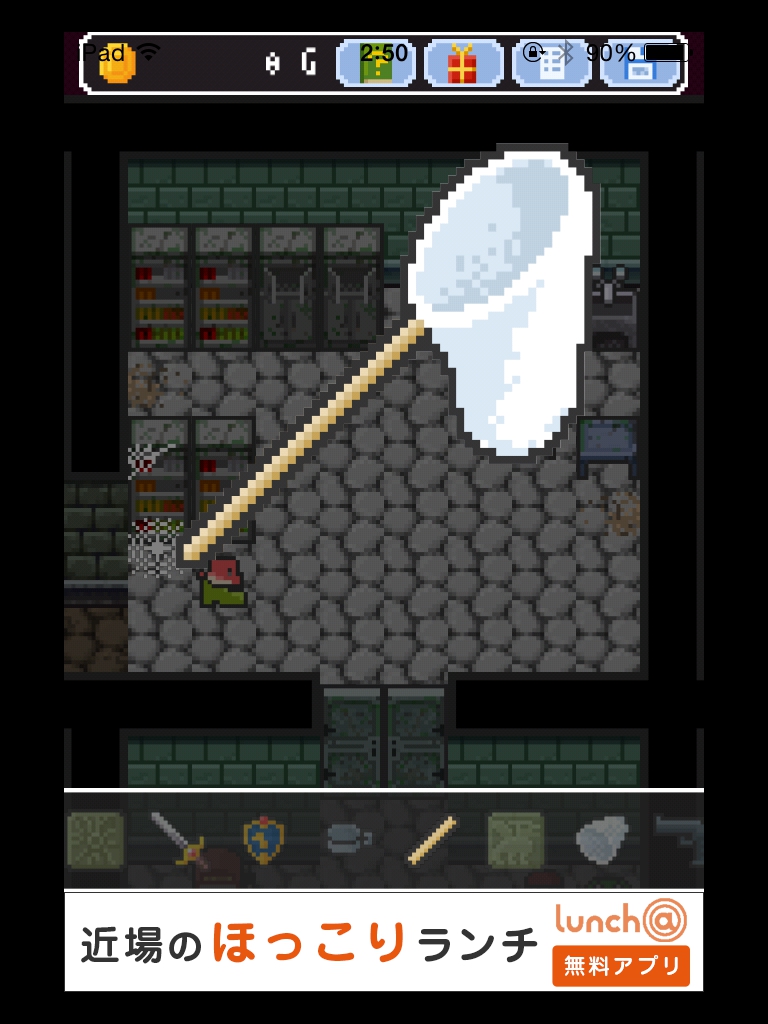Select the gray pot item
This screenshot has width=768, height=1024.
coord(349,839)
